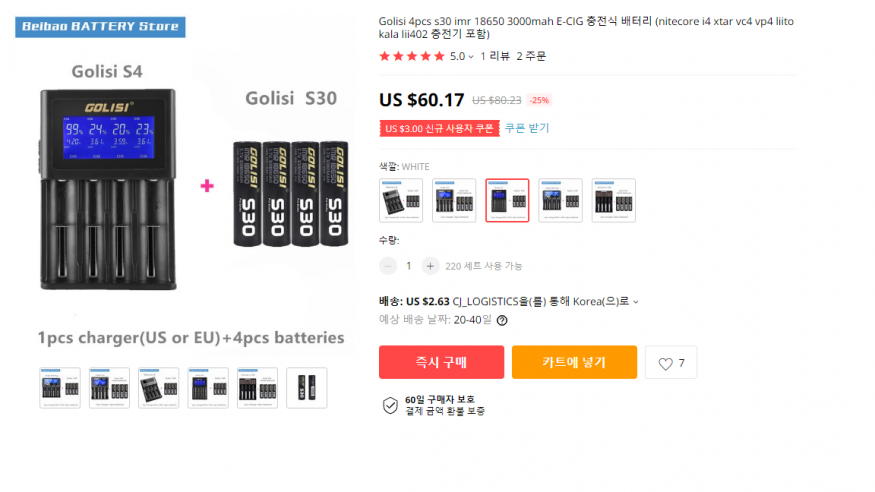Expand CJ_LOGISTICS shipping options dropdown
Image resolution: width=875 pixels, height=492 pixels.
click(x=636, y=301)
